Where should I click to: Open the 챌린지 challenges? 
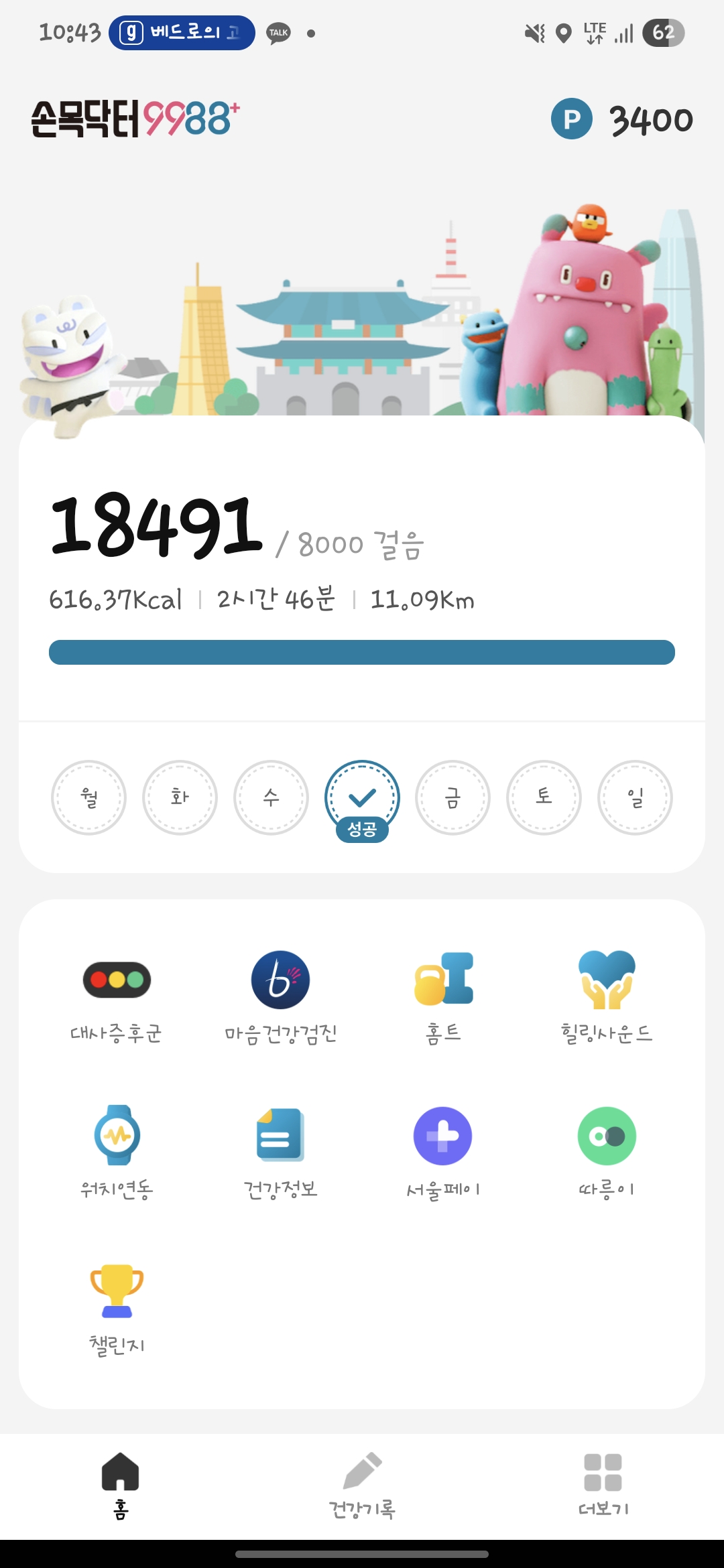tap(117, 1308)
